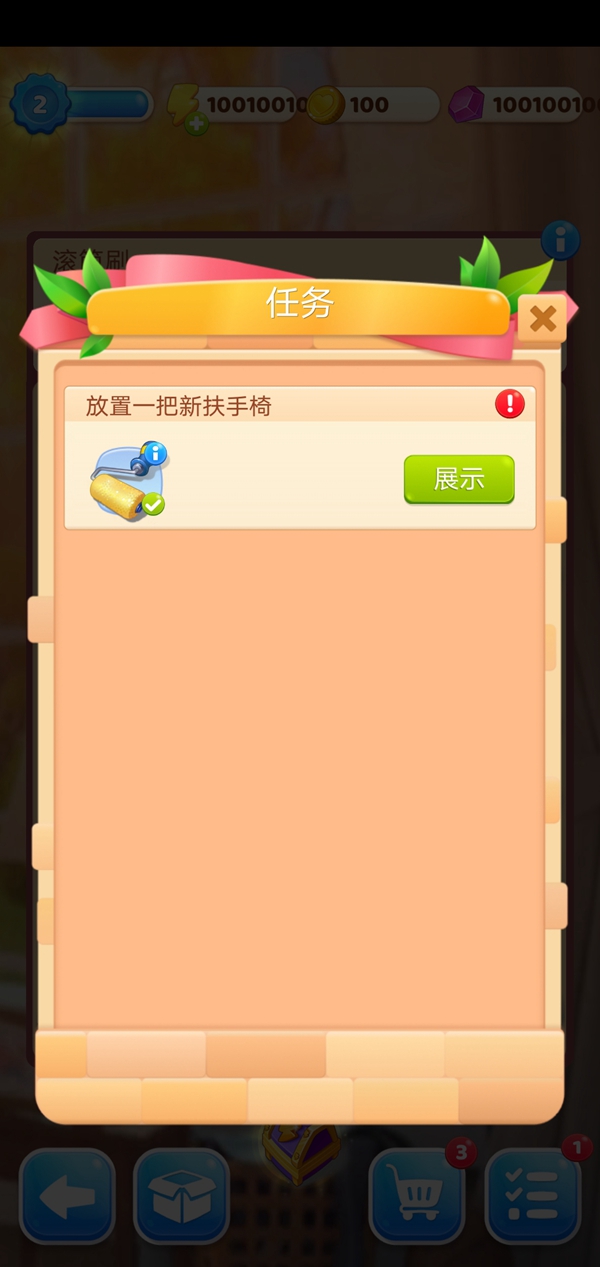Open the inventory box button

[x=182, y=1196]
